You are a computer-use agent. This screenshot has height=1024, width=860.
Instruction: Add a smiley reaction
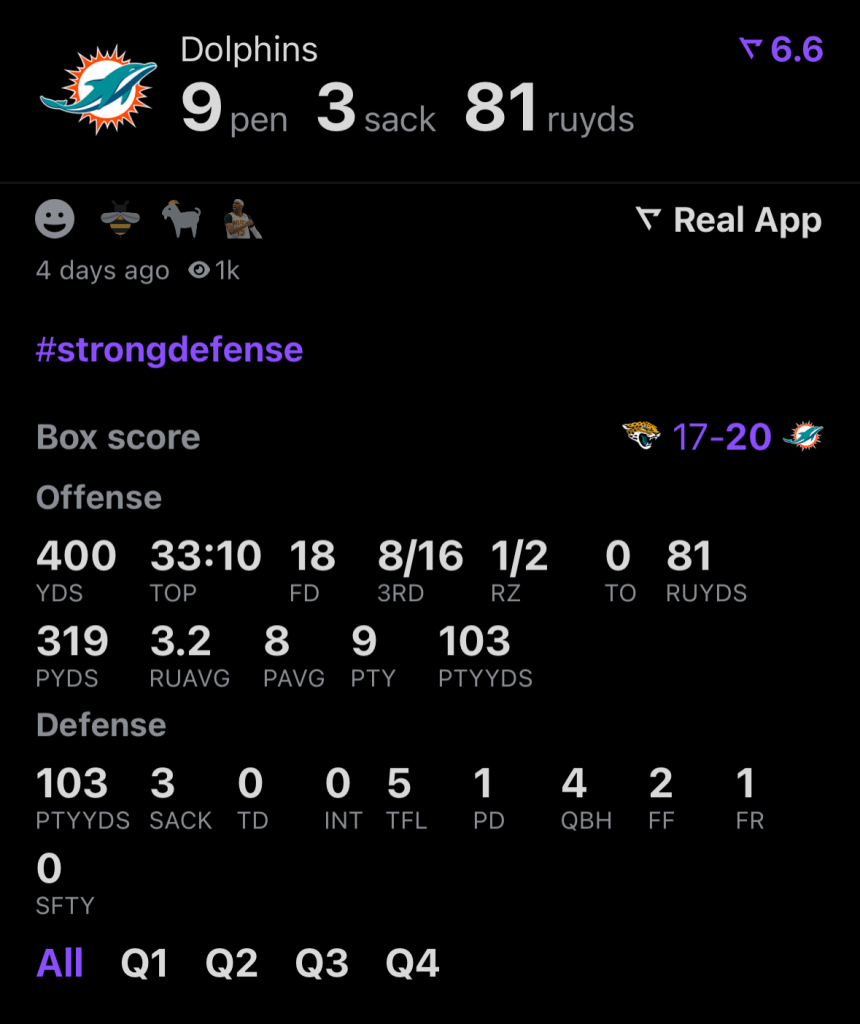55,218
